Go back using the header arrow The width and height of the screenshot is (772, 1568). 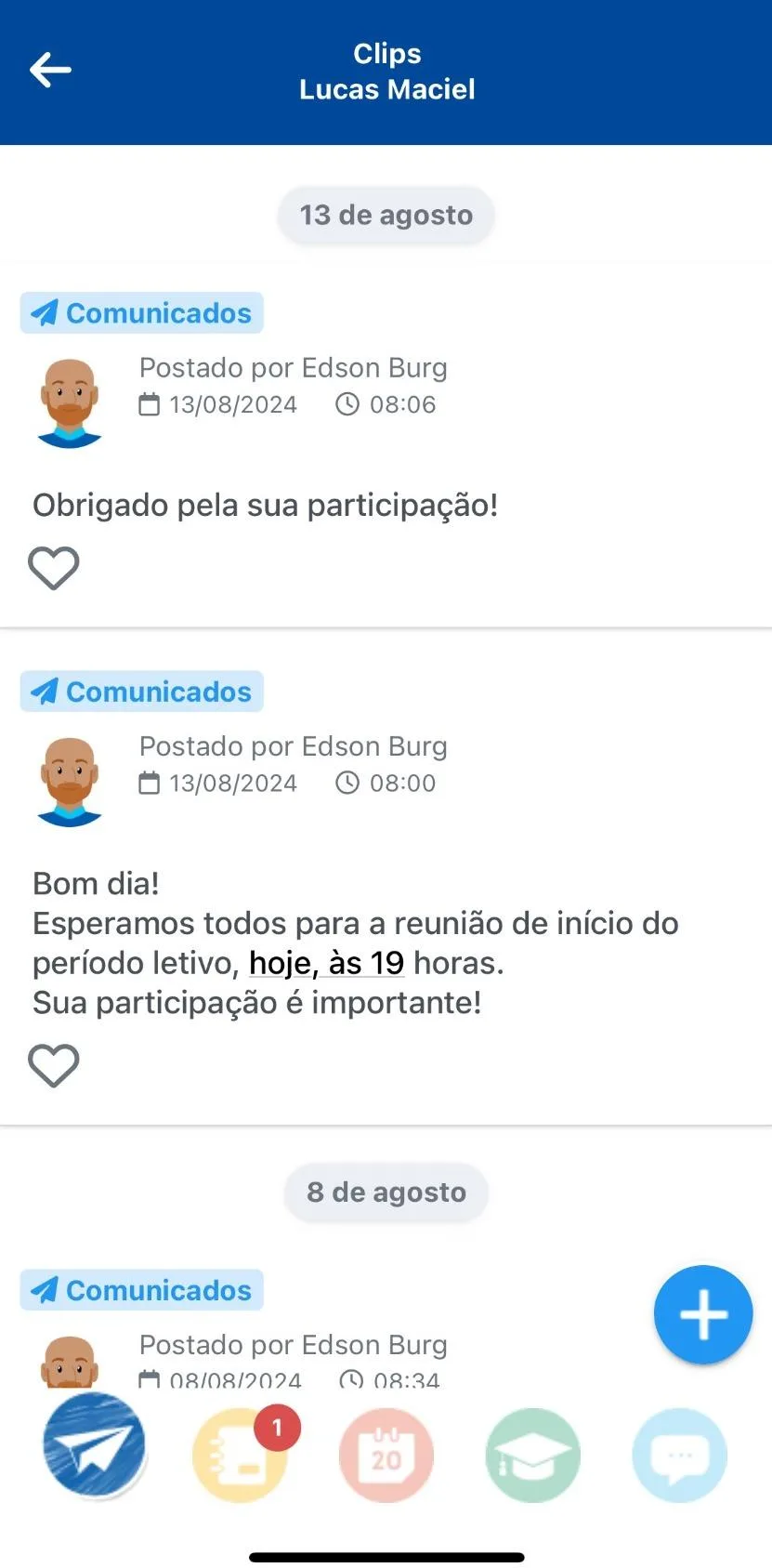click(50, 70)
